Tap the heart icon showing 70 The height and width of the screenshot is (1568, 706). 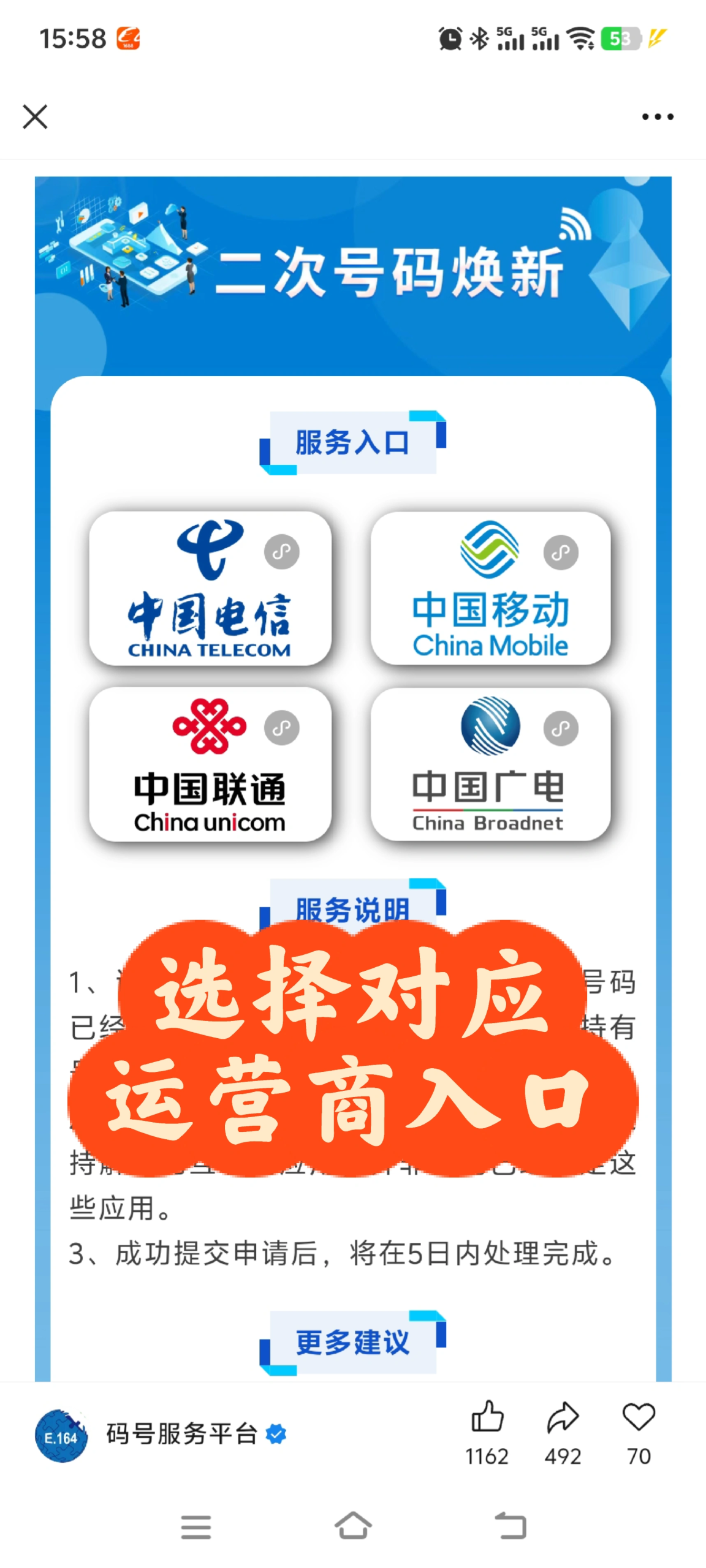[x=639, y=1417]
